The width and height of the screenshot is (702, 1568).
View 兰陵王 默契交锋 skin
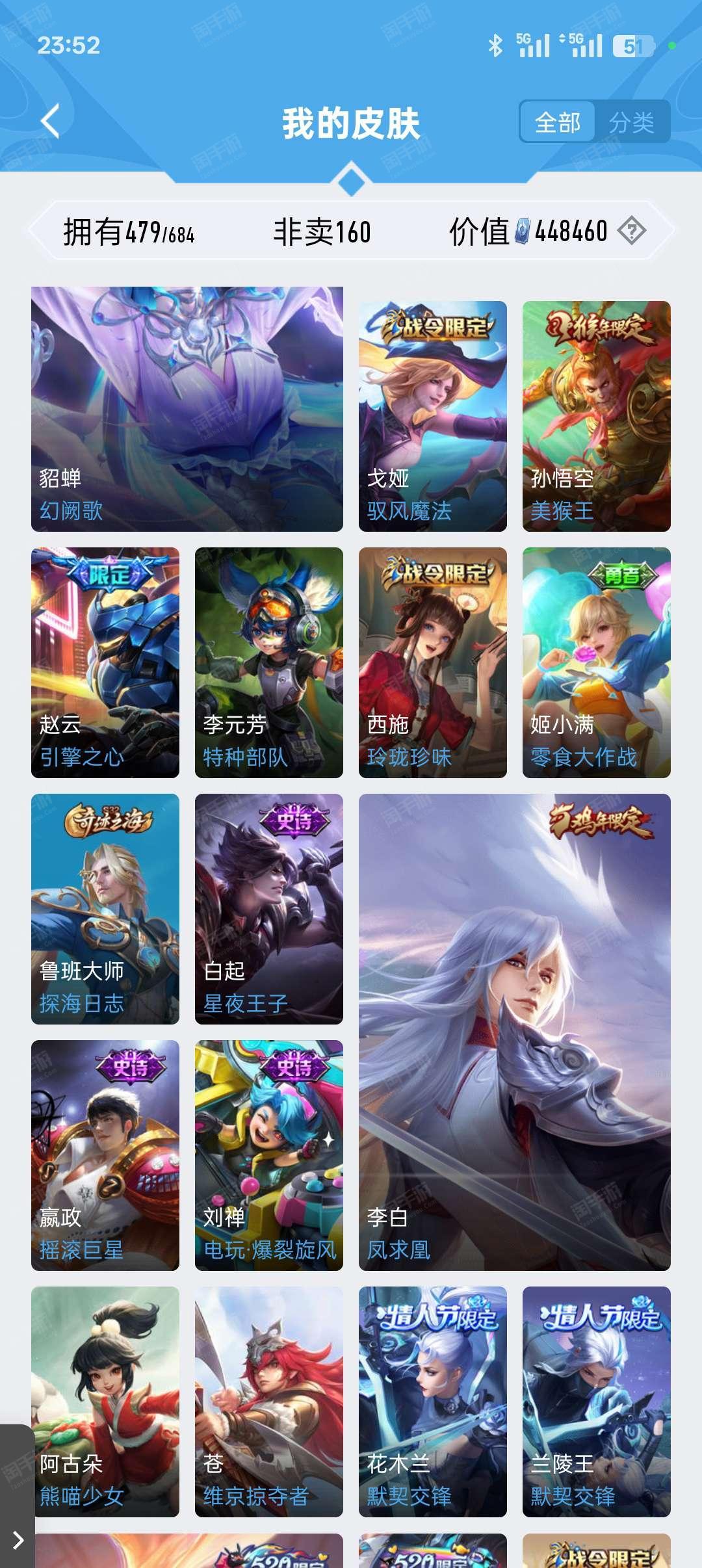click(x=597, y=1402)
